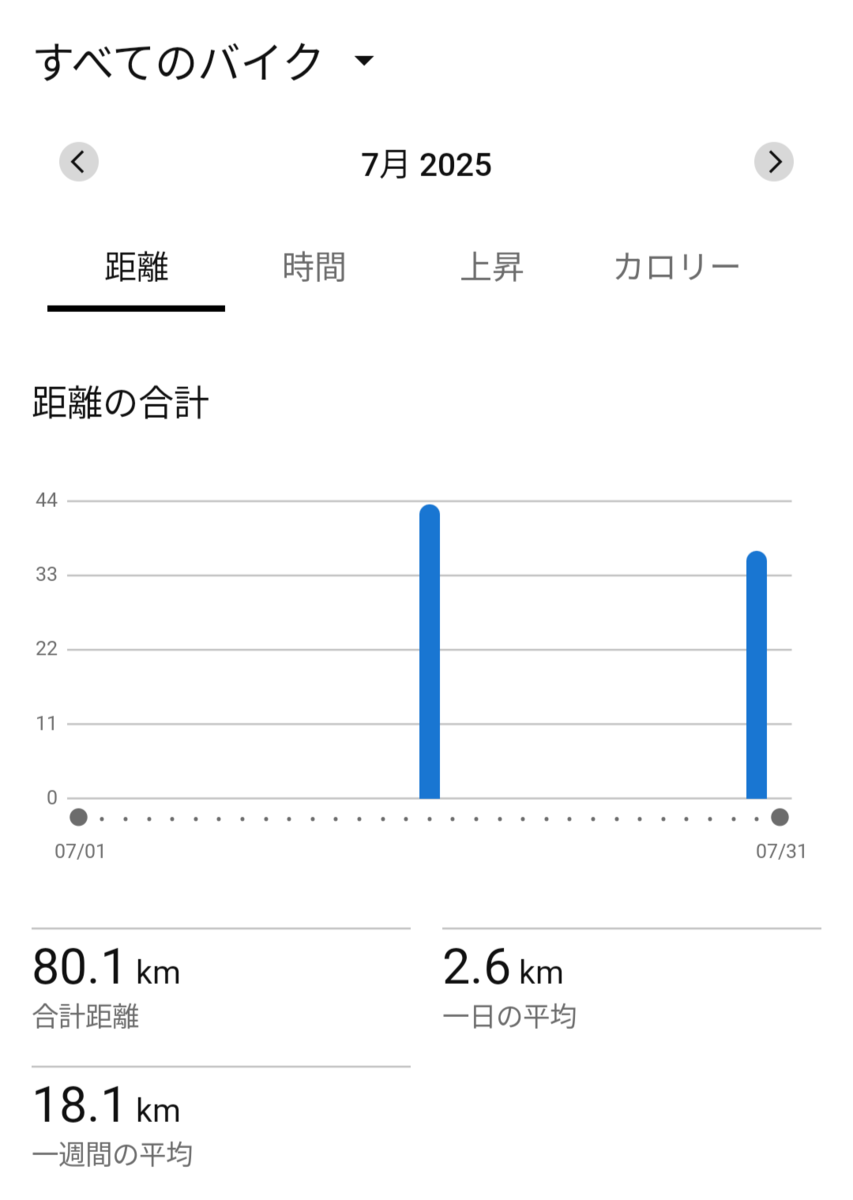This screenshot has height=1200, width=853.
Task: Open the すべてのバイク dropdown
Action: [205, 62]
